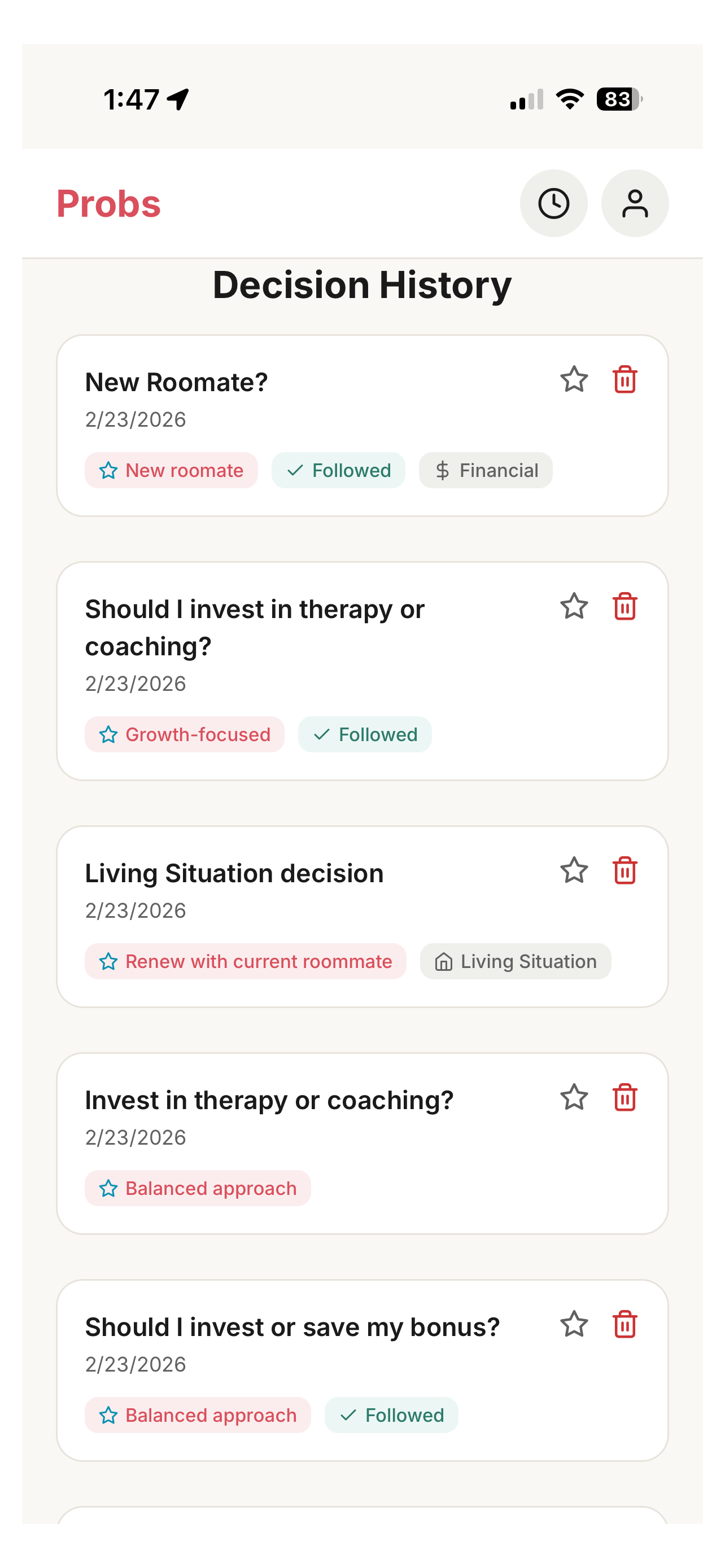
Task: Tap the Probs logo
Action: (108, 203)
